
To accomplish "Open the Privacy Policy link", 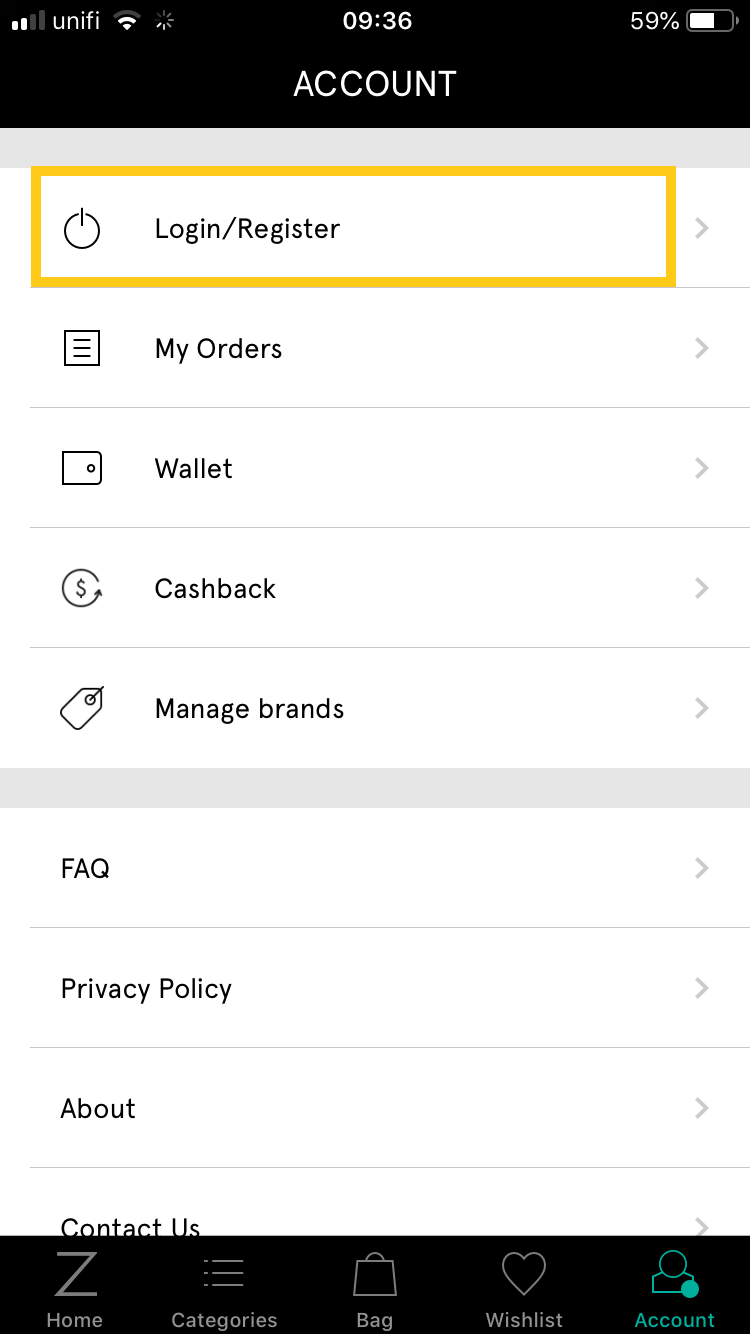I will click(146, 988).
